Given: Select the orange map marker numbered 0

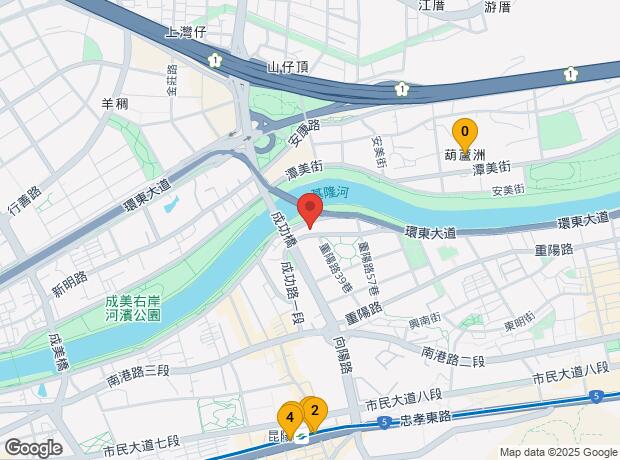Looking at the screenshot, I should click(464, 133).
